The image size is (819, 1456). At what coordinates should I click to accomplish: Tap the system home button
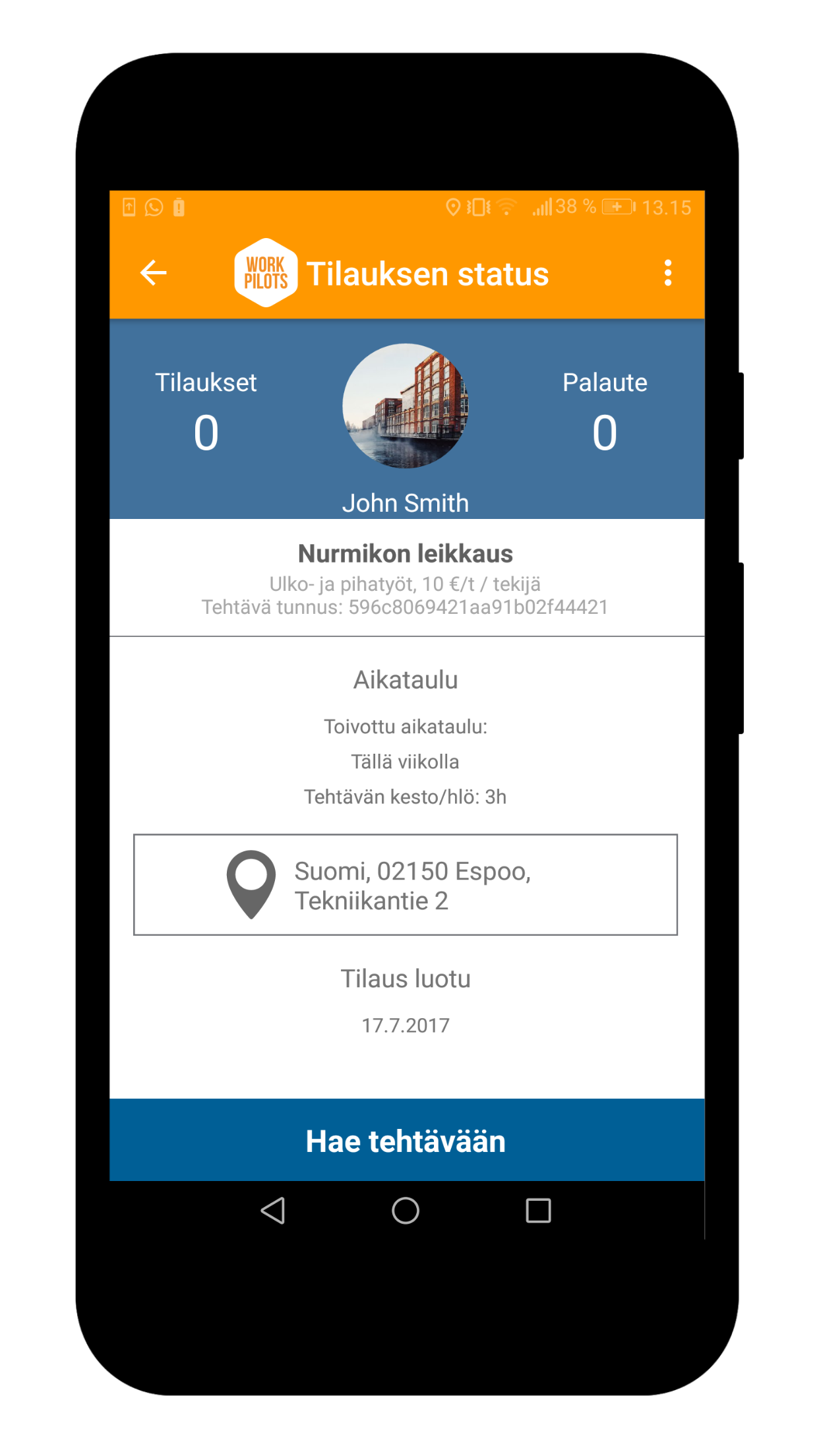(406, 1211)
